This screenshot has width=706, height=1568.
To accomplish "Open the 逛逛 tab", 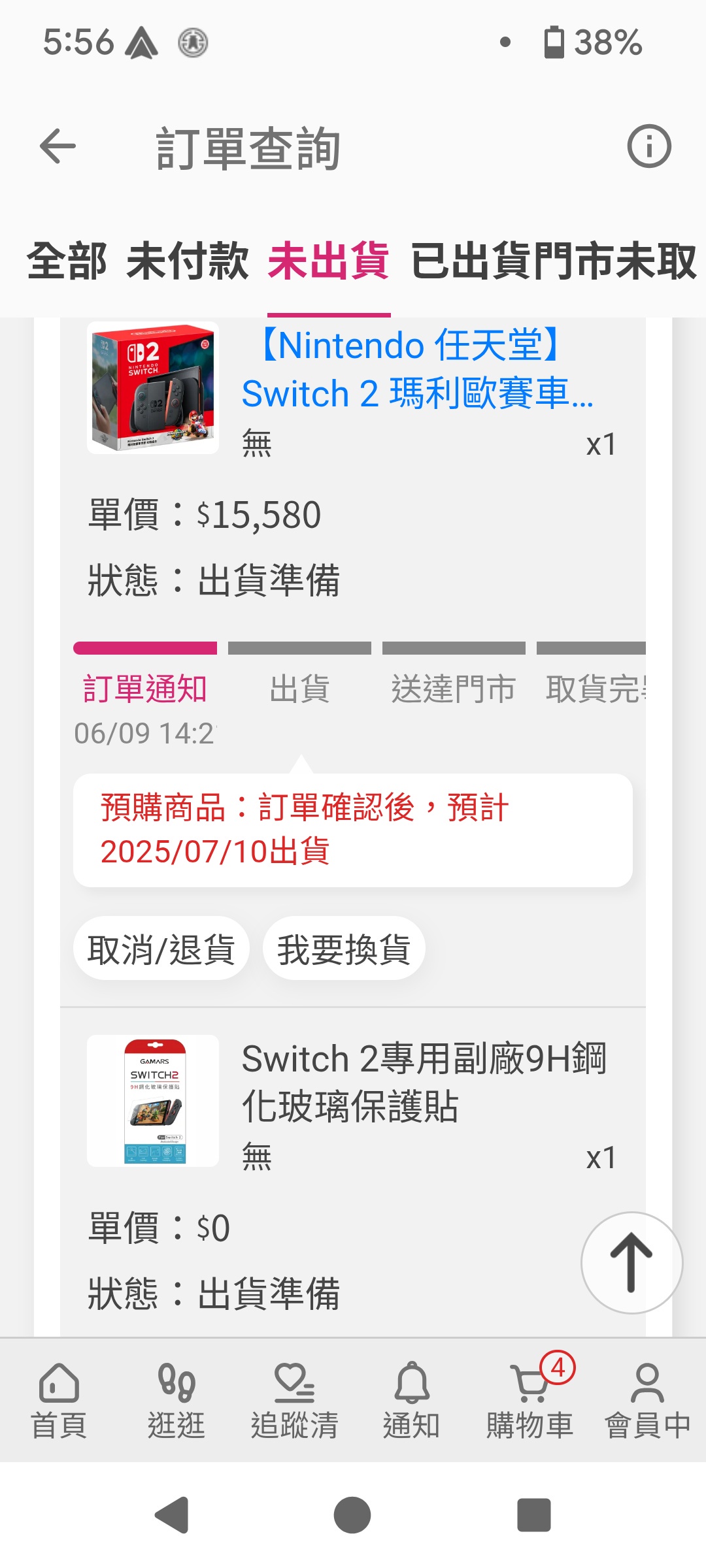I will (x=176, y=1401).
